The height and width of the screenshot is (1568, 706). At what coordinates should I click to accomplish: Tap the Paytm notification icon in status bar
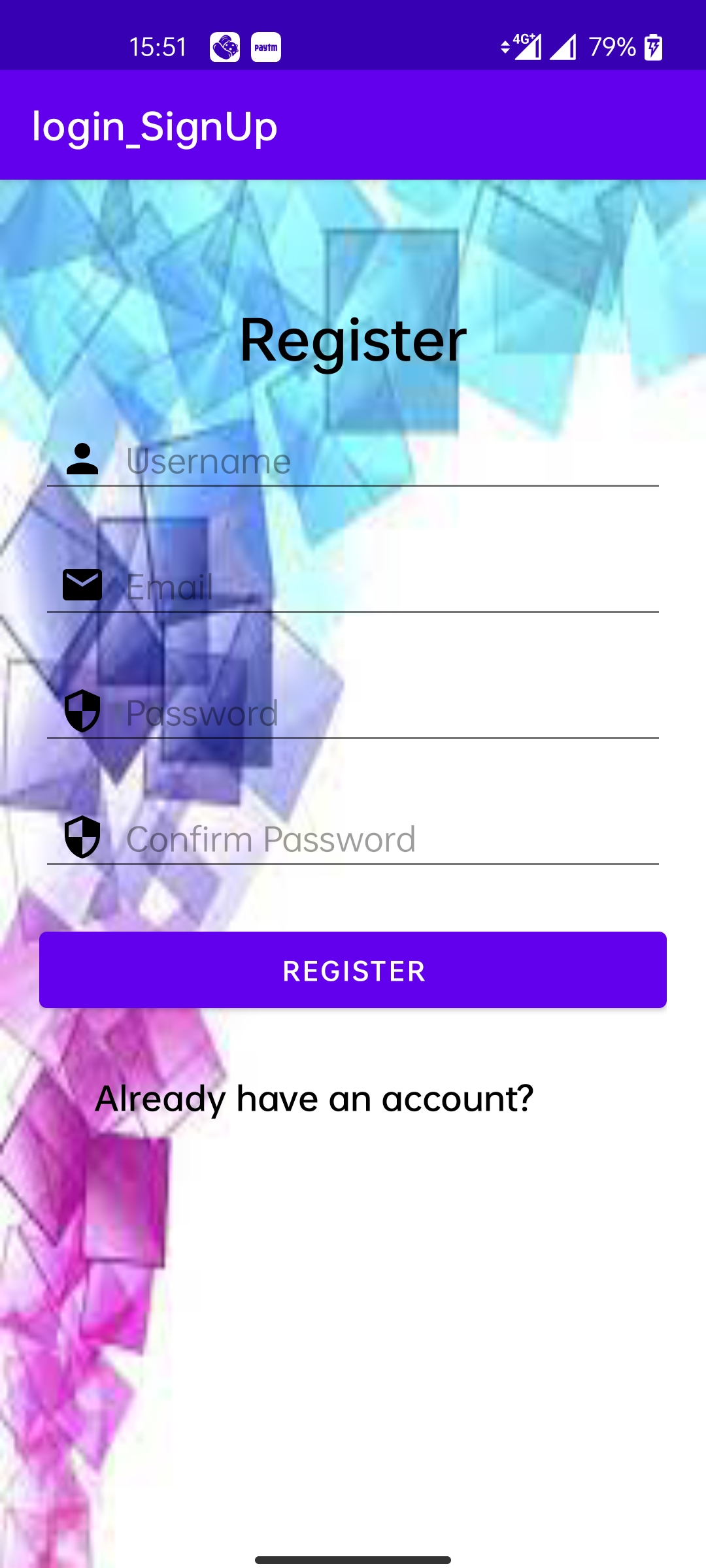point(266,47)
